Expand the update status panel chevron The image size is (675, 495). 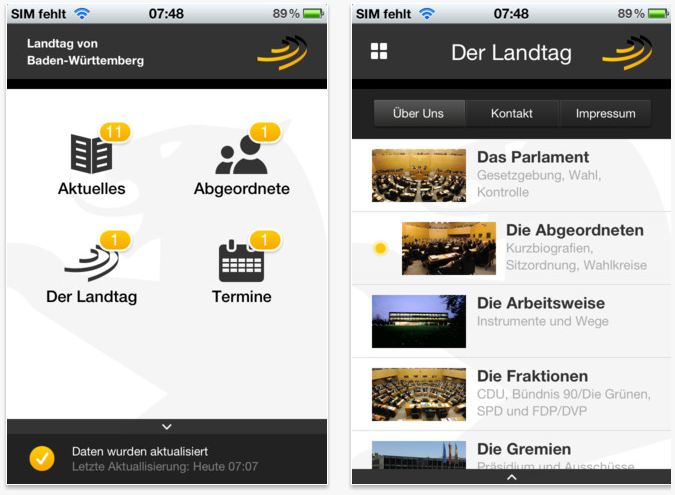pyautogui.click(x=167, y=426)
